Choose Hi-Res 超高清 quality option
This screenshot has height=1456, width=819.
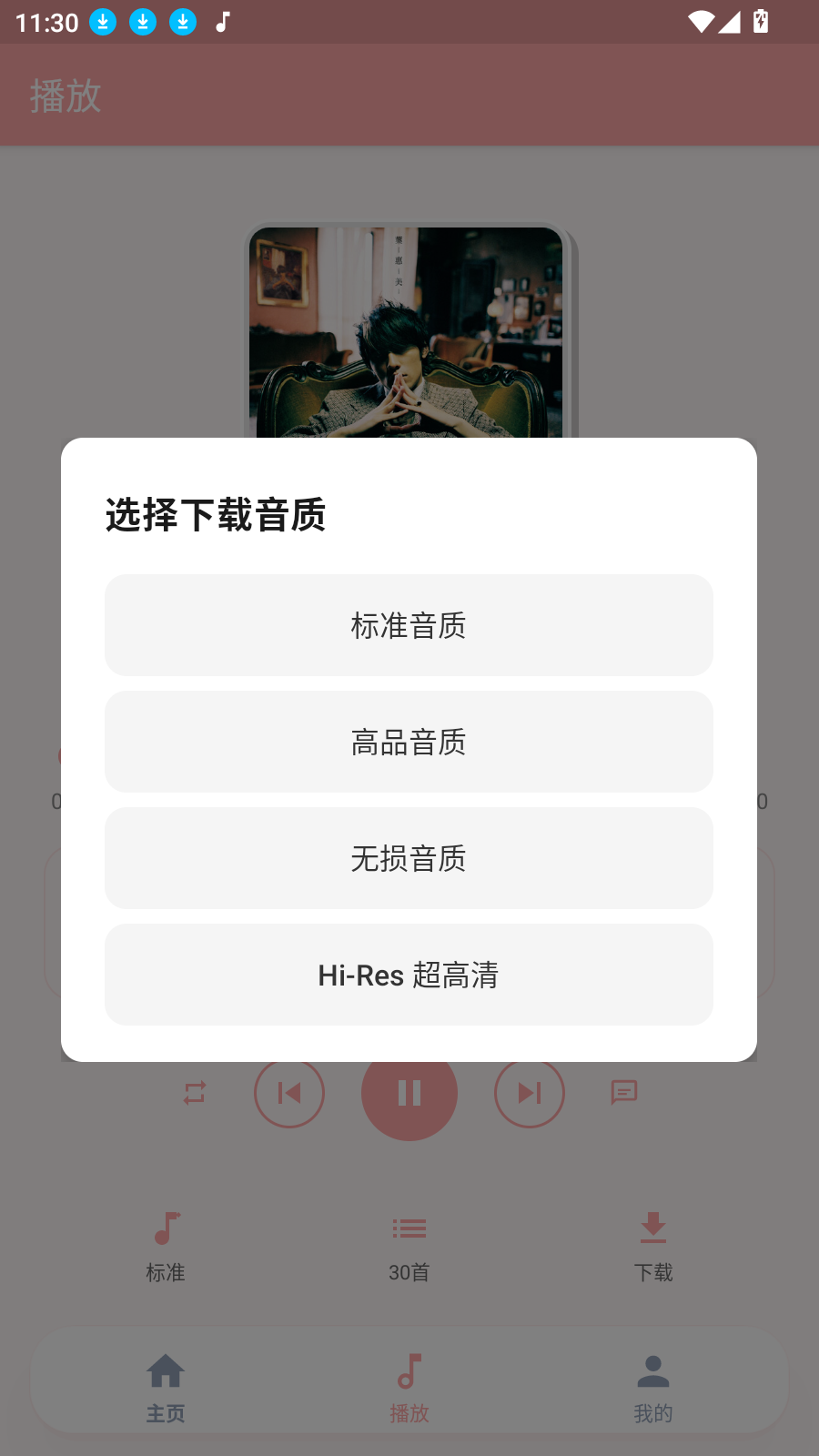pos(409,975)
